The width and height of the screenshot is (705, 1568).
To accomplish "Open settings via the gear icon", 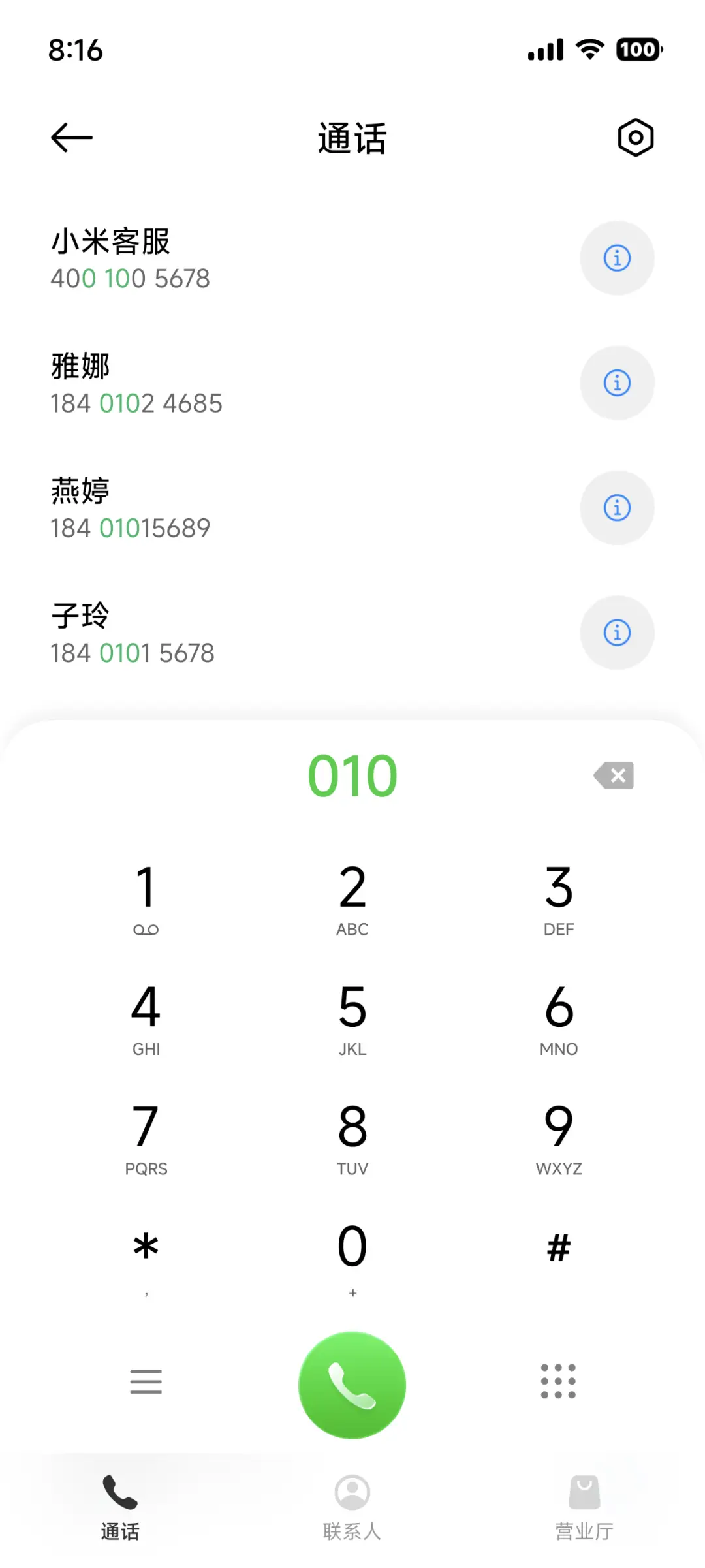I will click(x=634, y=137).
